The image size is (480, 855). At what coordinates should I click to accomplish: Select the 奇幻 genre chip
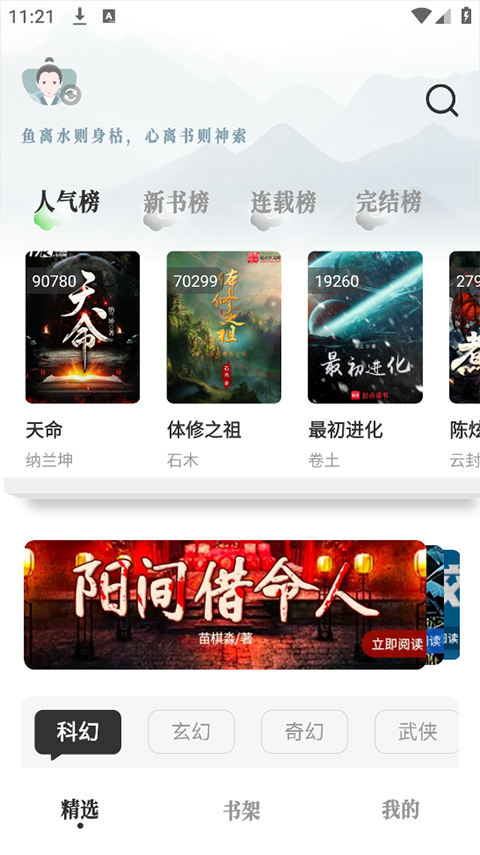(304, 732)
